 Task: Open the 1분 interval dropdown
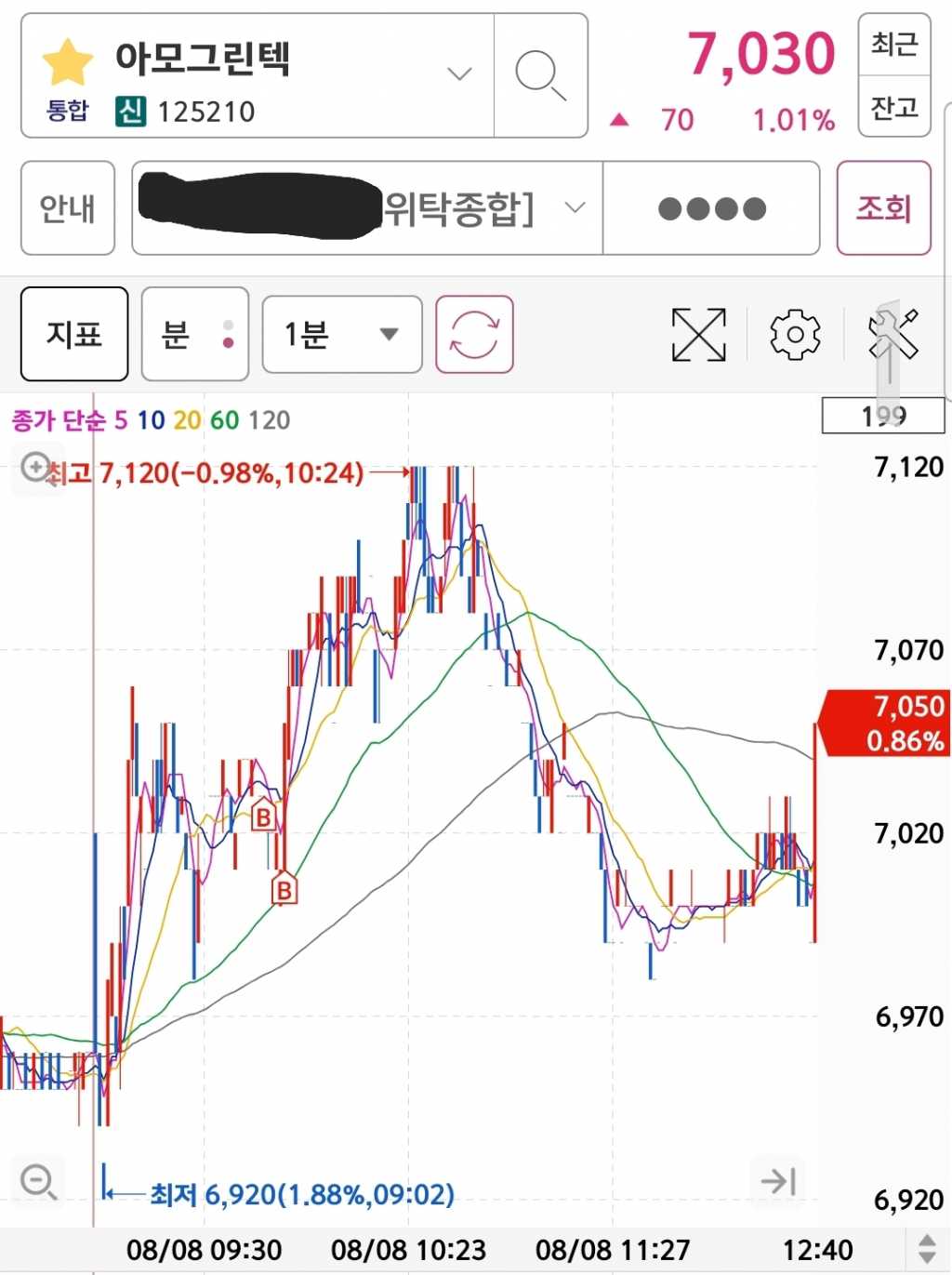pyautogui.click(x=341, y=334)
